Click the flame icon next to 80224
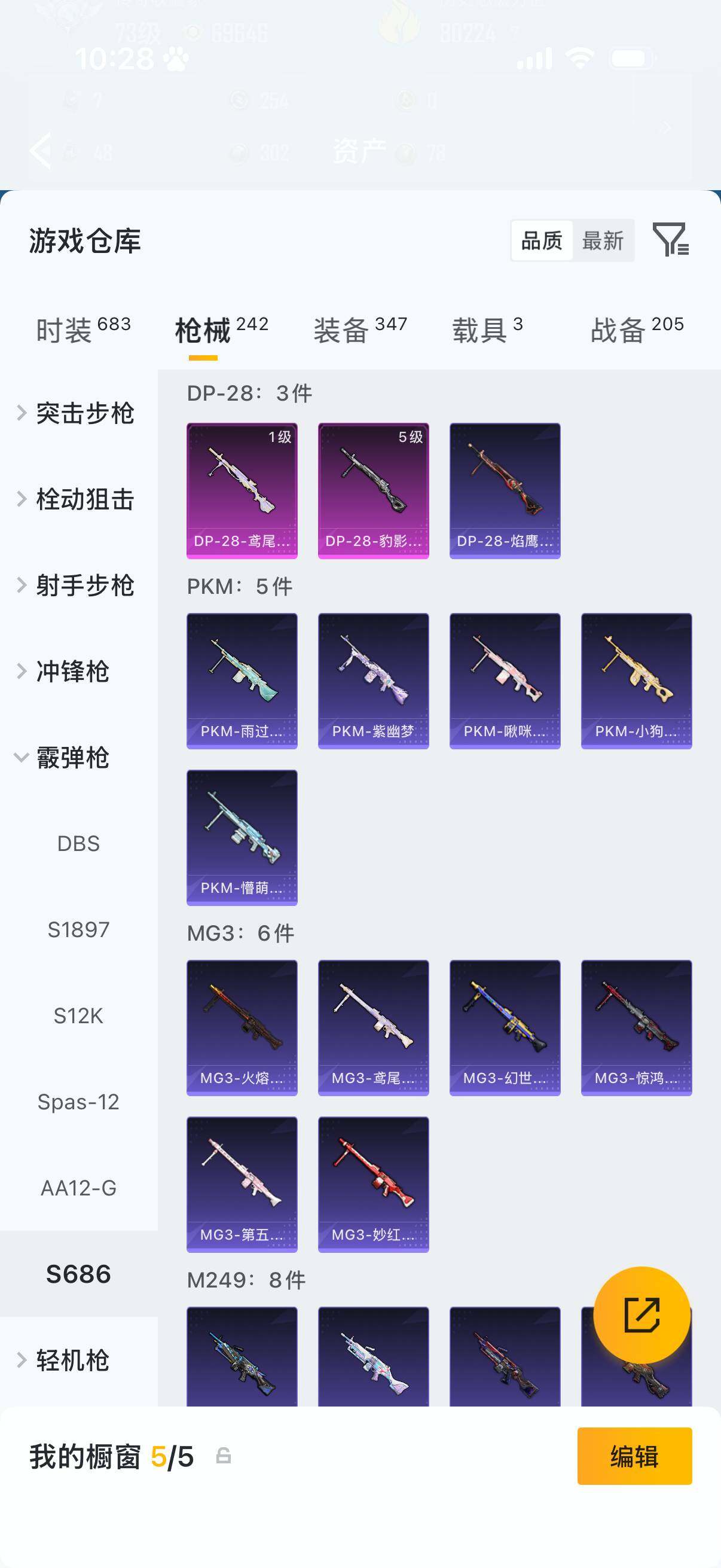 pyautogui.click(x=399, y=26)
